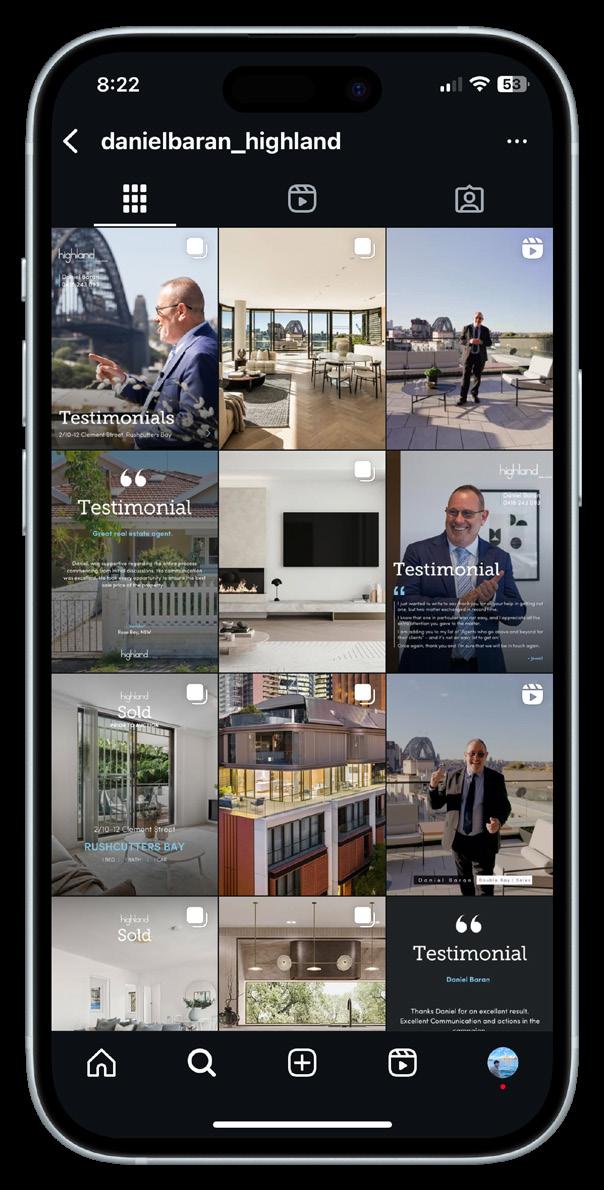Switch to the posts grid tab
Screen dimensions: 604x1190
tap(135, 199)
